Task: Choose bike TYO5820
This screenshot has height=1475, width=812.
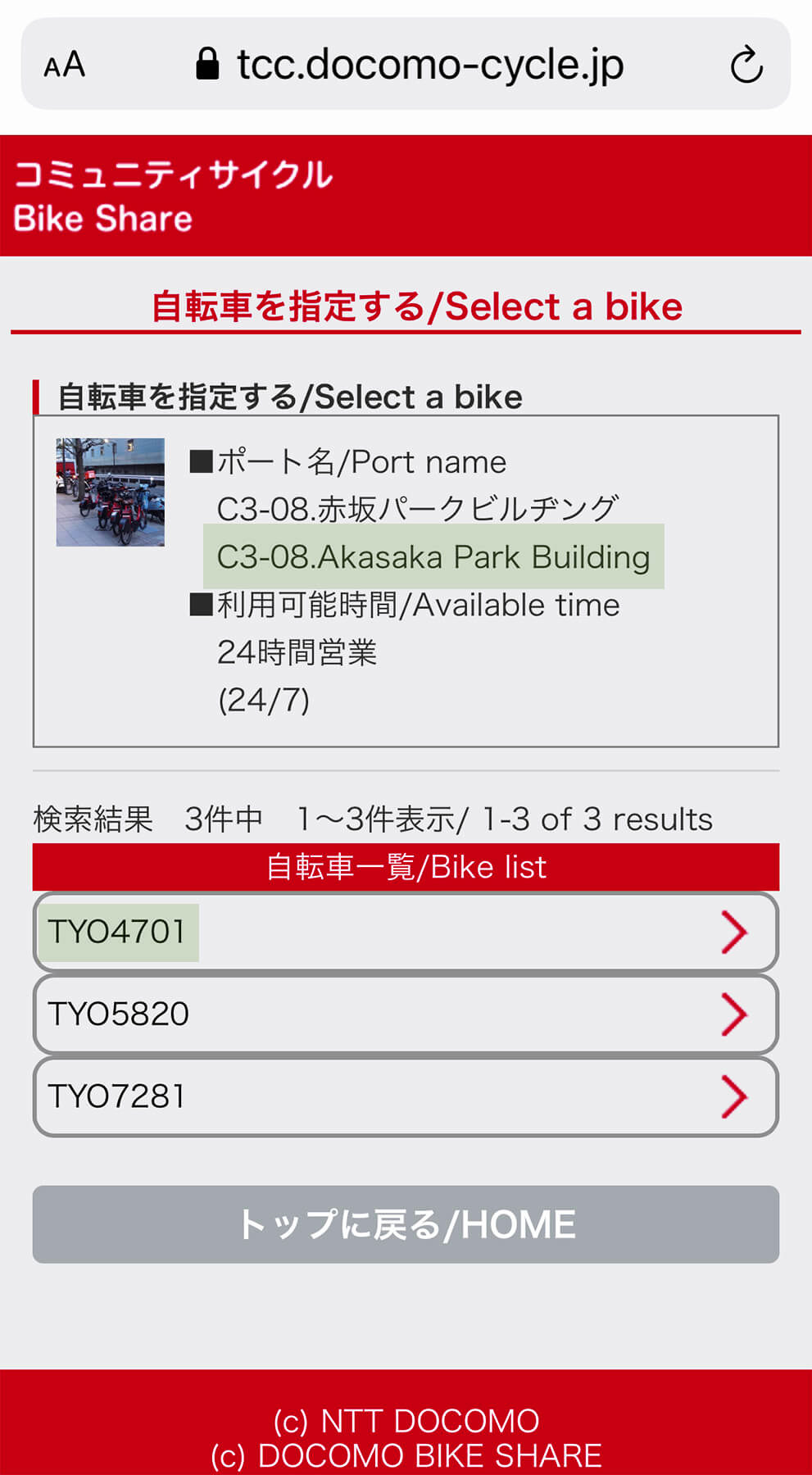Action: (x=405, y=1014)
